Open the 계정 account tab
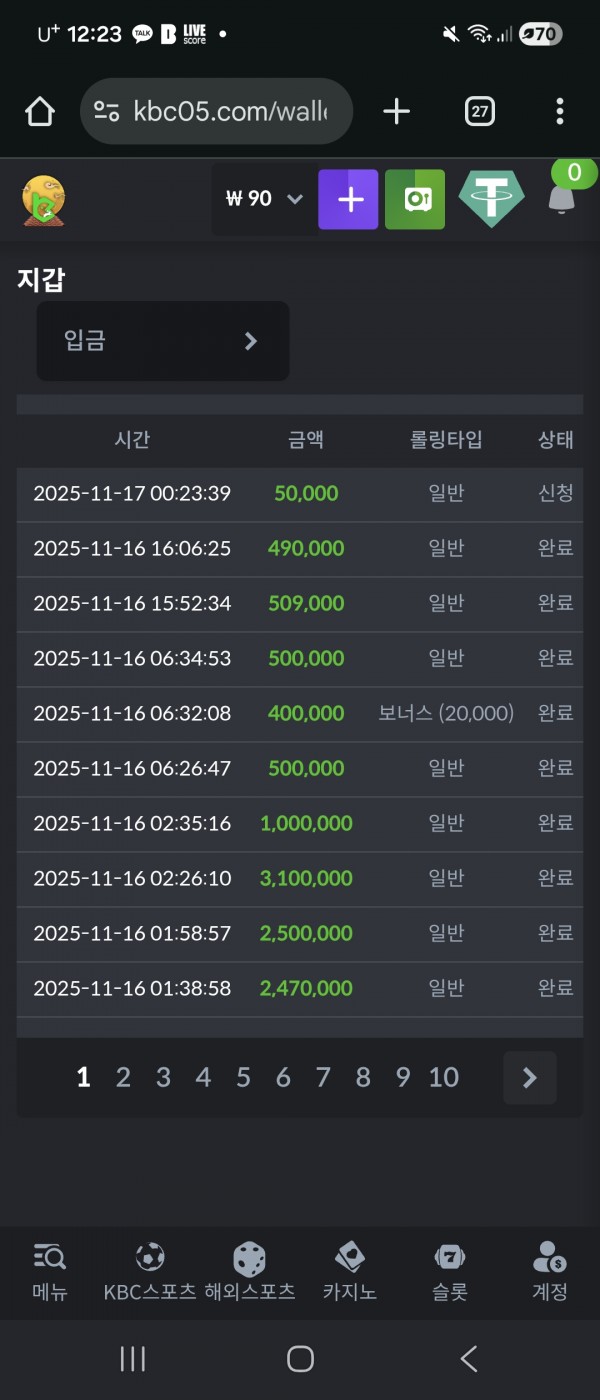The width and height of the screenshot is (600, 1400). pos(549,1272)
